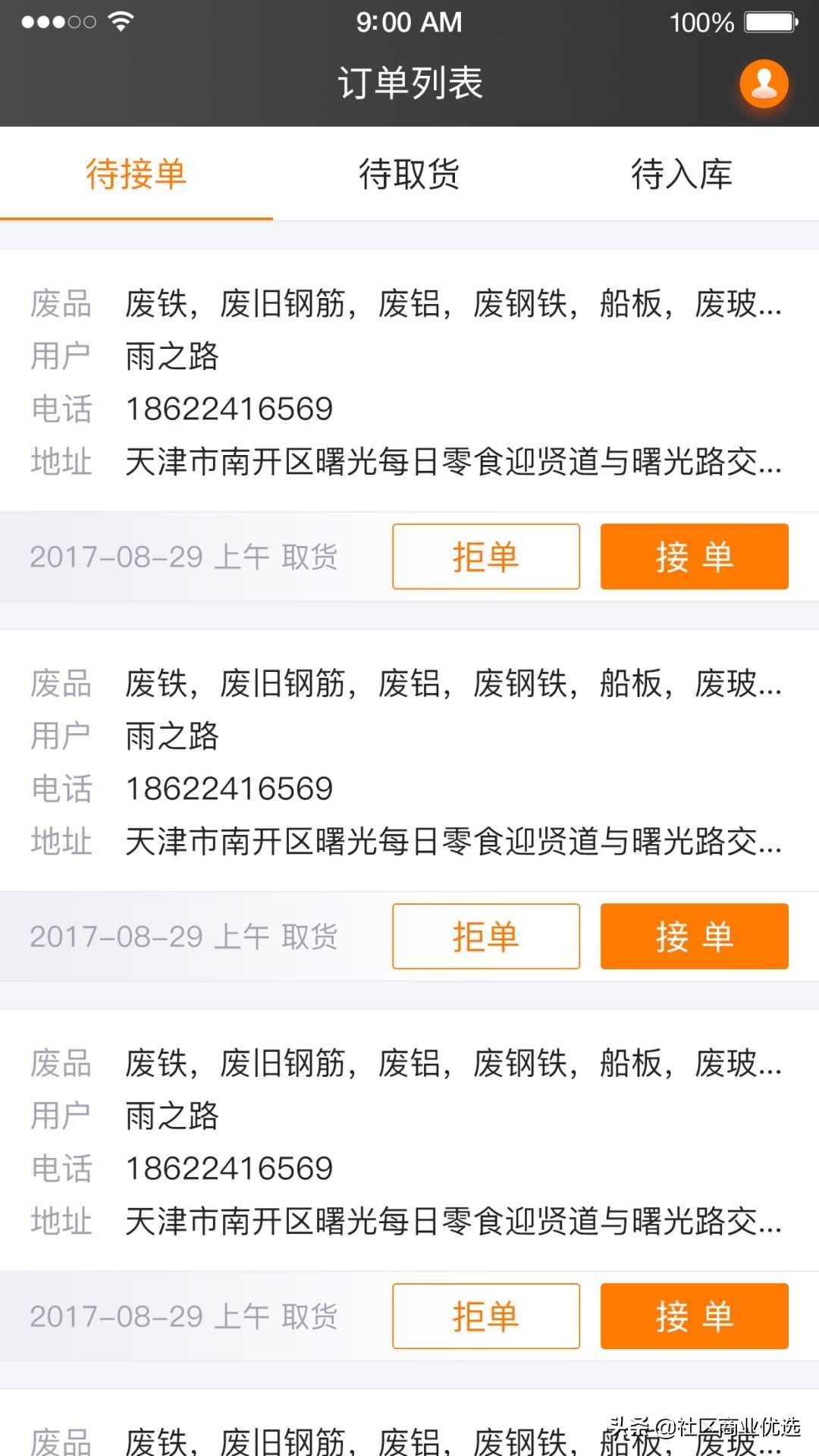Switch to the 待取货 tab
Screen dimensions: 819x1456
click(x=409, y=173)
